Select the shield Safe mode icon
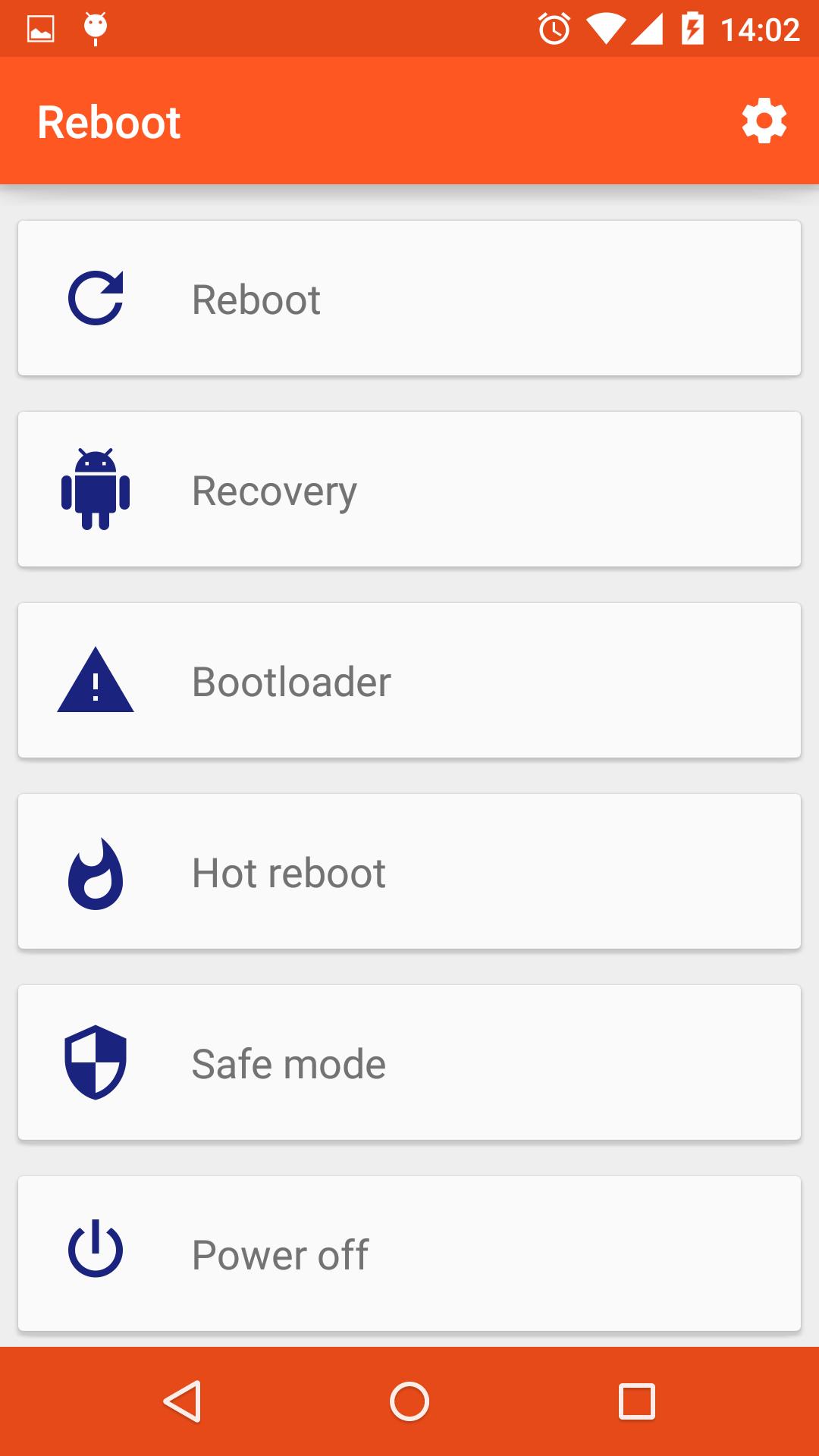The image size is (819, 1456). click(x=95, y=1064)
